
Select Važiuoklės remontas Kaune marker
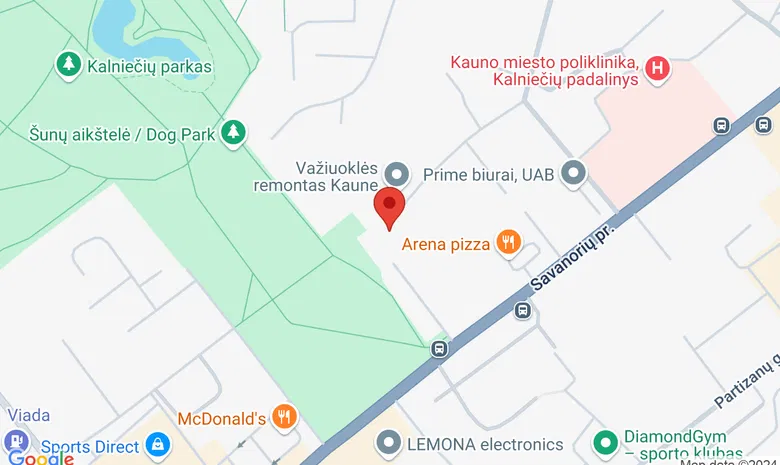397,174
